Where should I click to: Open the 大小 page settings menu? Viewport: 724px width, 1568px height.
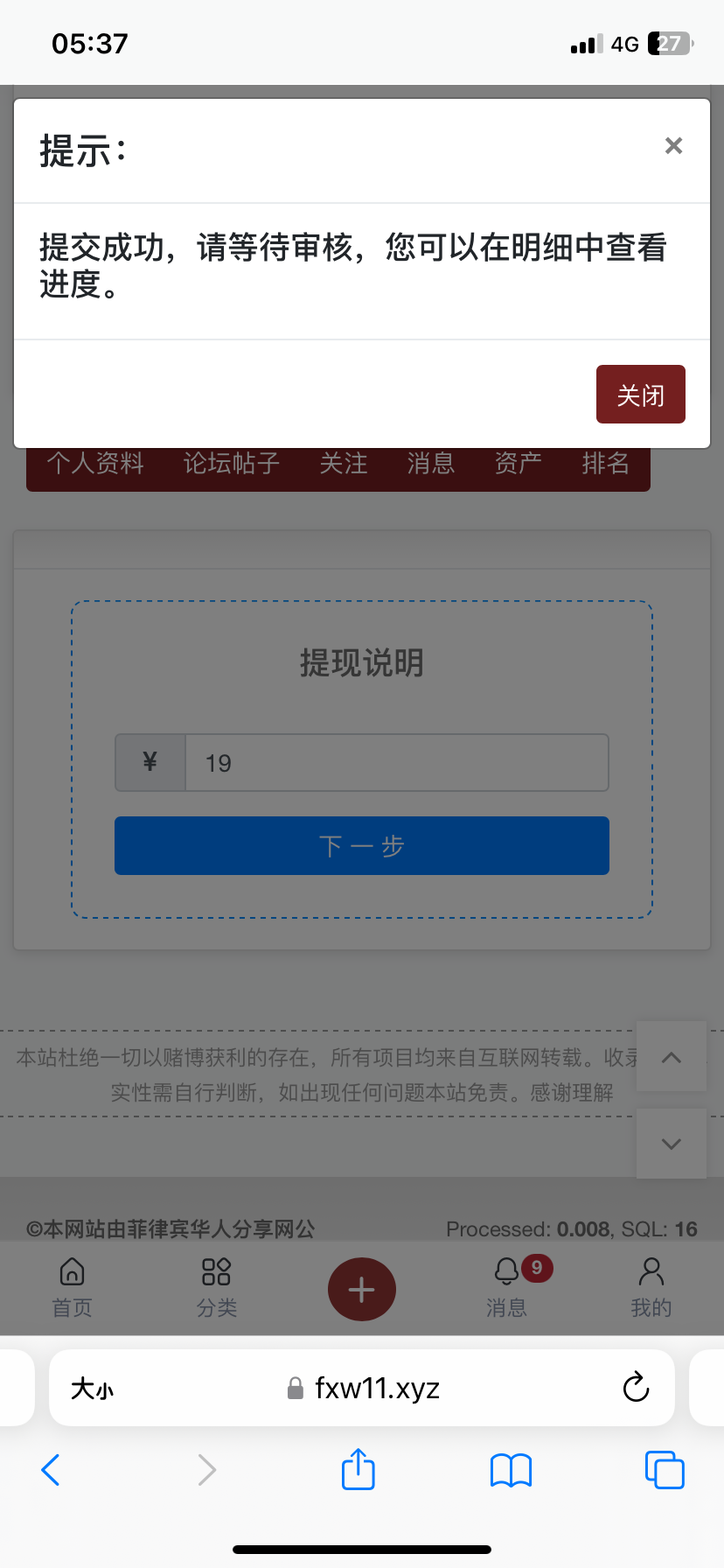(92, 1389)
